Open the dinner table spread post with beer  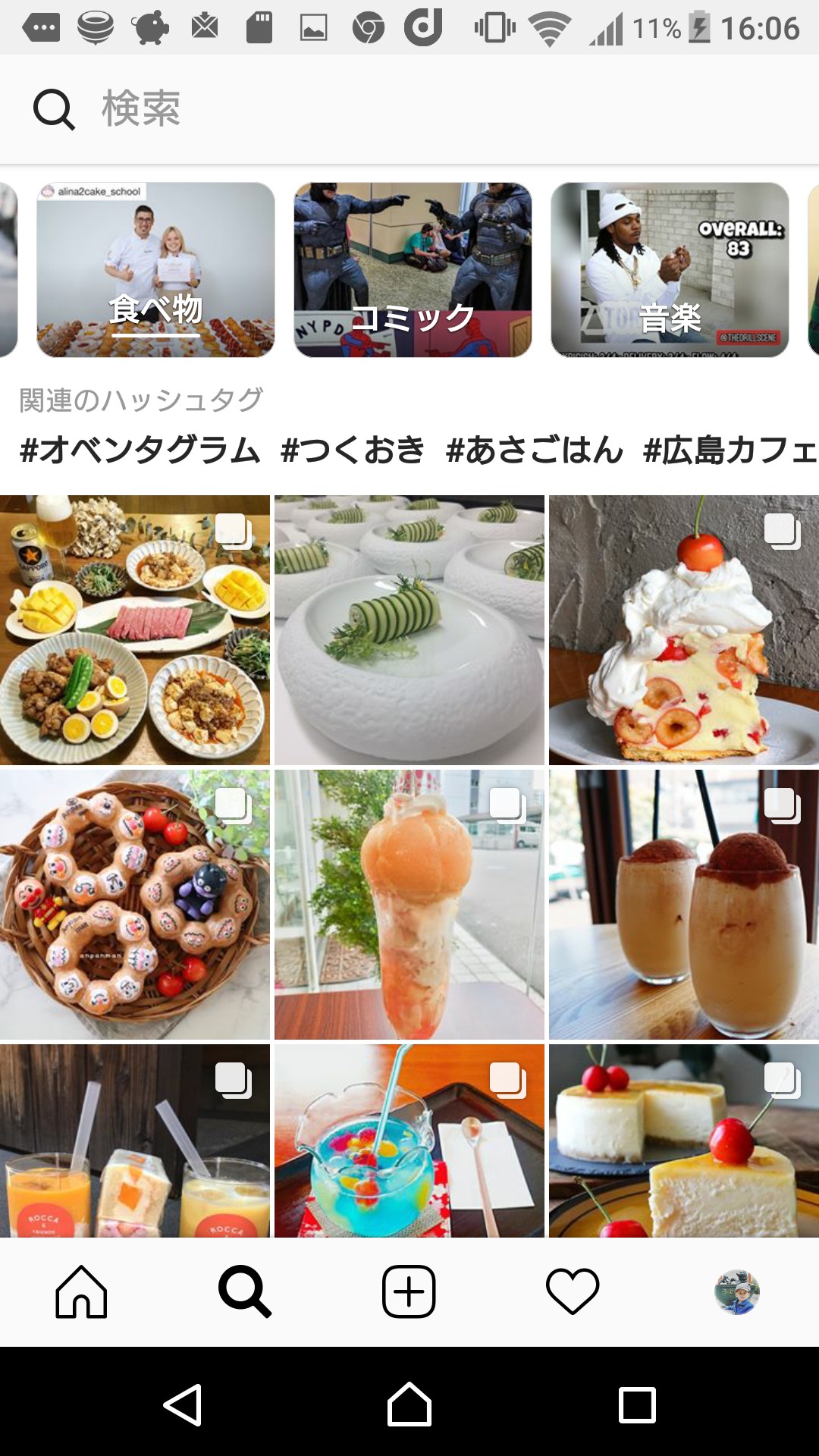pyautogui.click(x=134, y=630)
